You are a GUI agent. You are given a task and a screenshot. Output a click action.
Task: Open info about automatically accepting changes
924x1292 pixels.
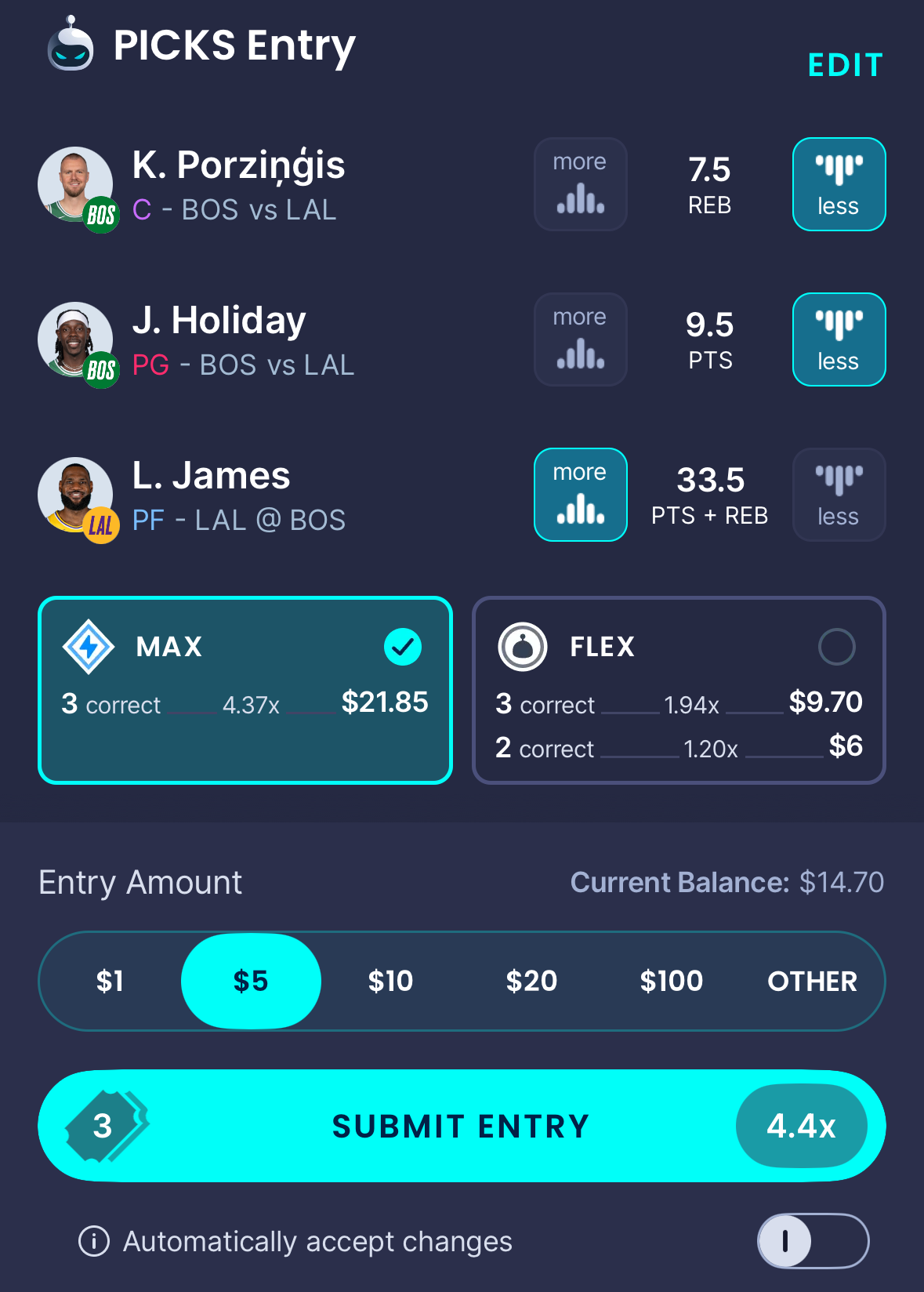tap(94, 1241)
